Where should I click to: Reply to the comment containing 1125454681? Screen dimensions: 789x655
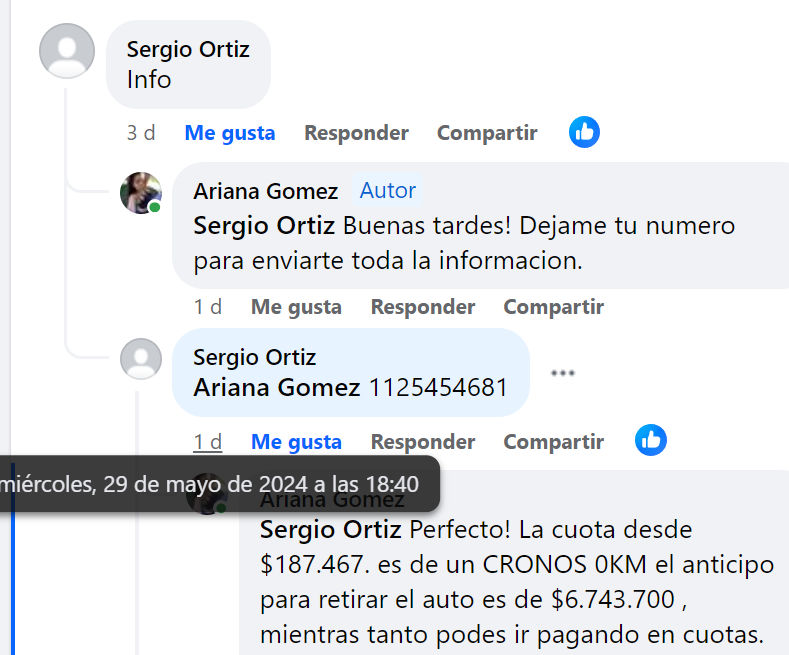(x=422, y=442)
